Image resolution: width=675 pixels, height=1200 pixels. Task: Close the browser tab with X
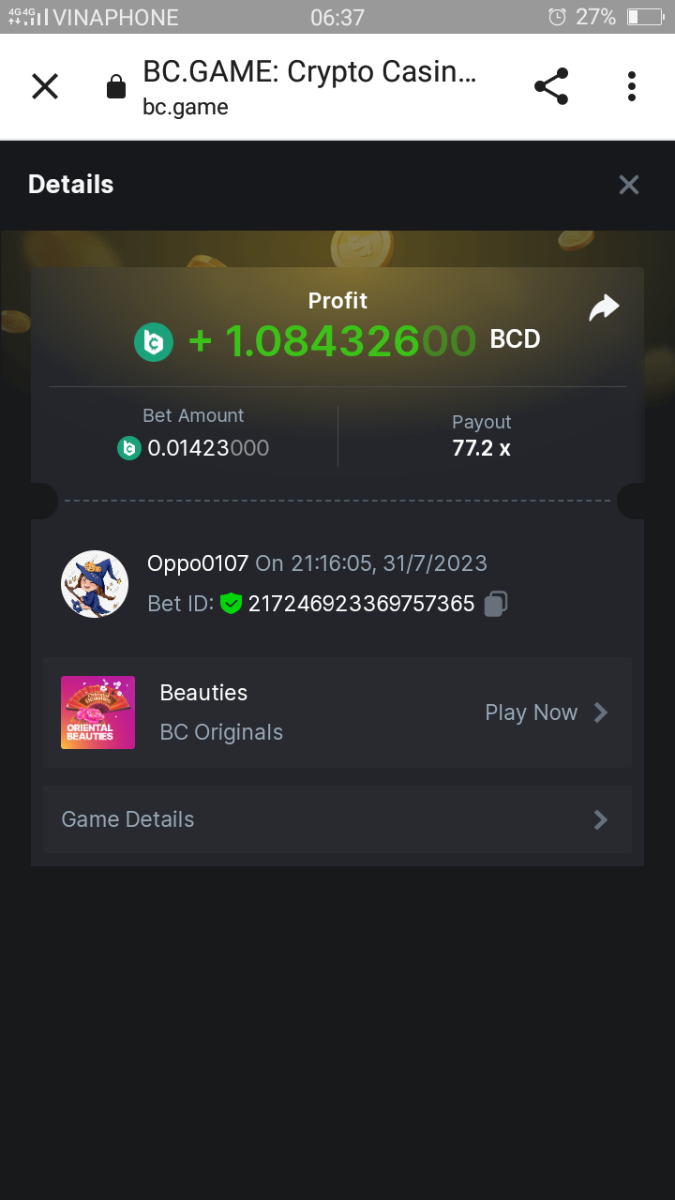pos(45,86)
